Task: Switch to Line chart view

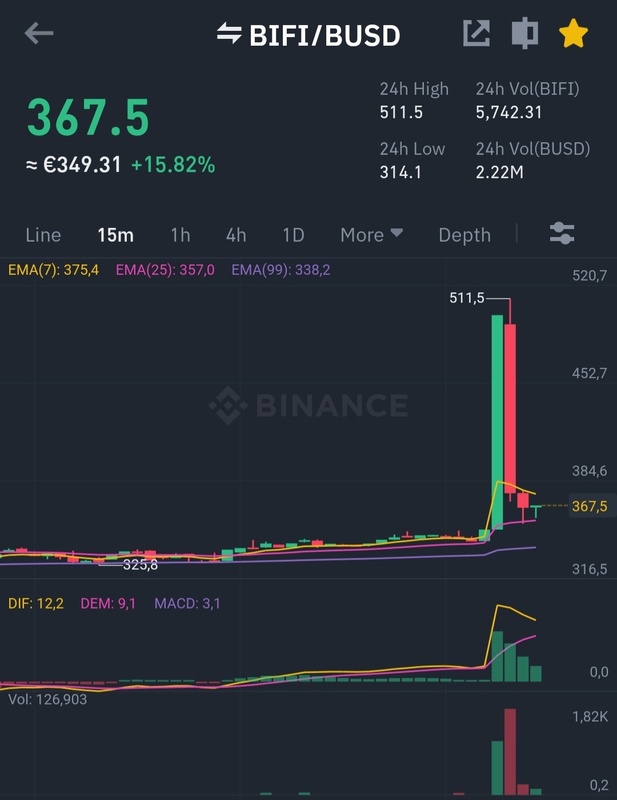Action: pyautogui.click(x=43, y=235)
